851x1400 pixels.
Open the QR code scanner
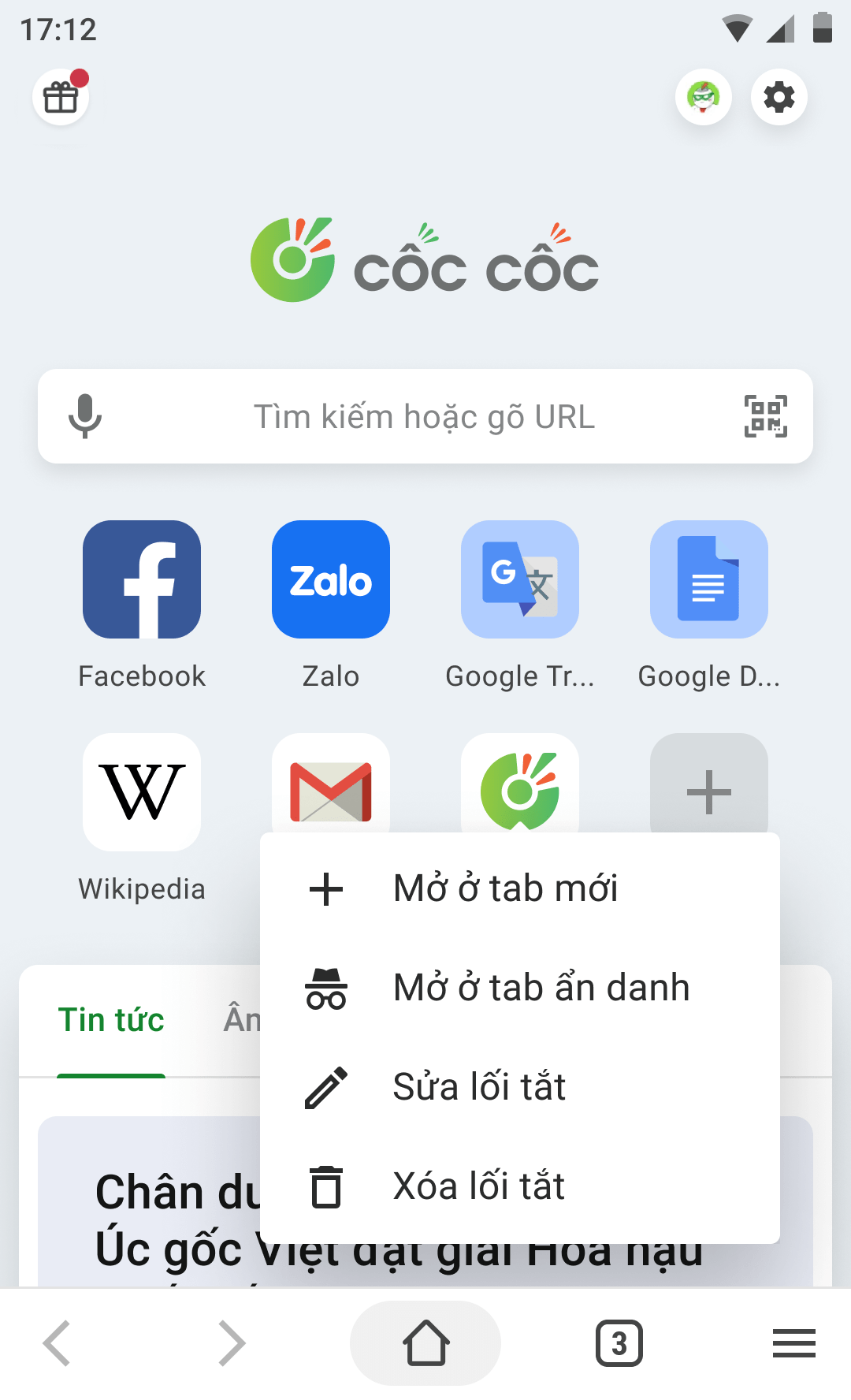tap(765, 416)
